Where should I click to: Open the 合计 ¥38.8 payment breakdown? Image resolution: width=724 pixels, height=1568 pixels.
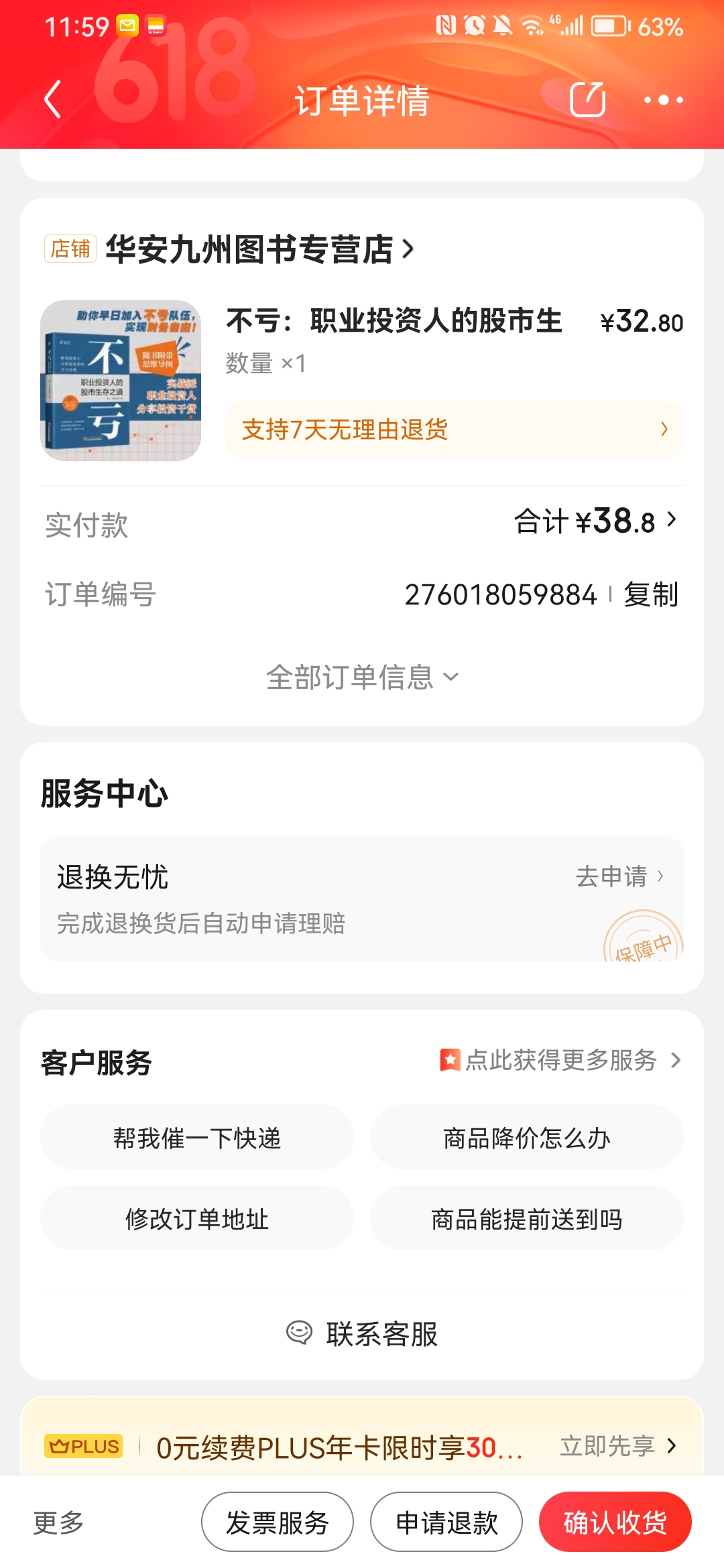click(x=595, y=521)
